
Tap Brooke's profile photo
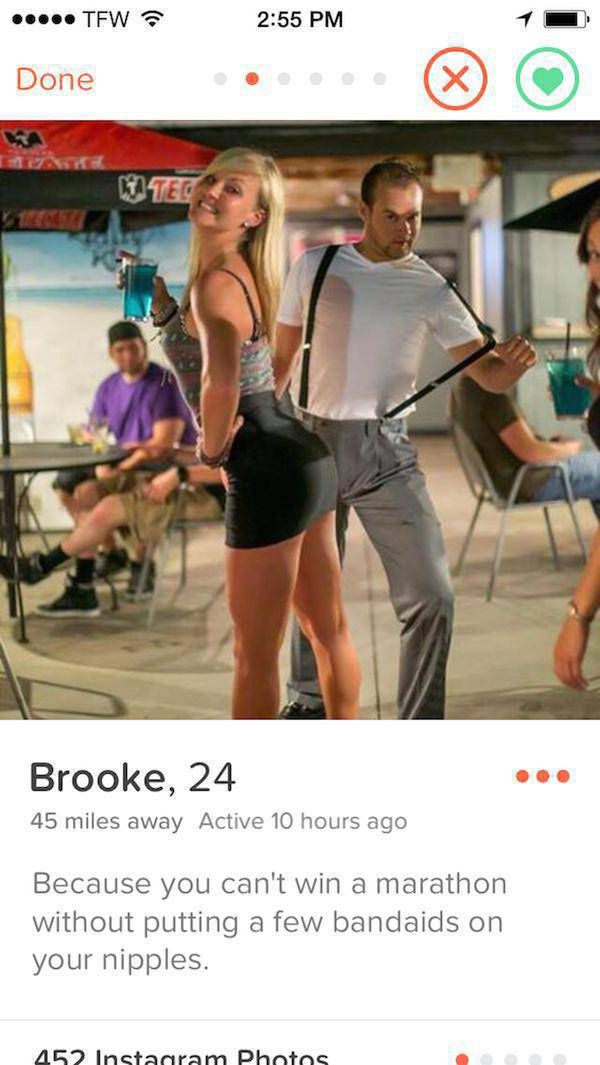(300, 420)
